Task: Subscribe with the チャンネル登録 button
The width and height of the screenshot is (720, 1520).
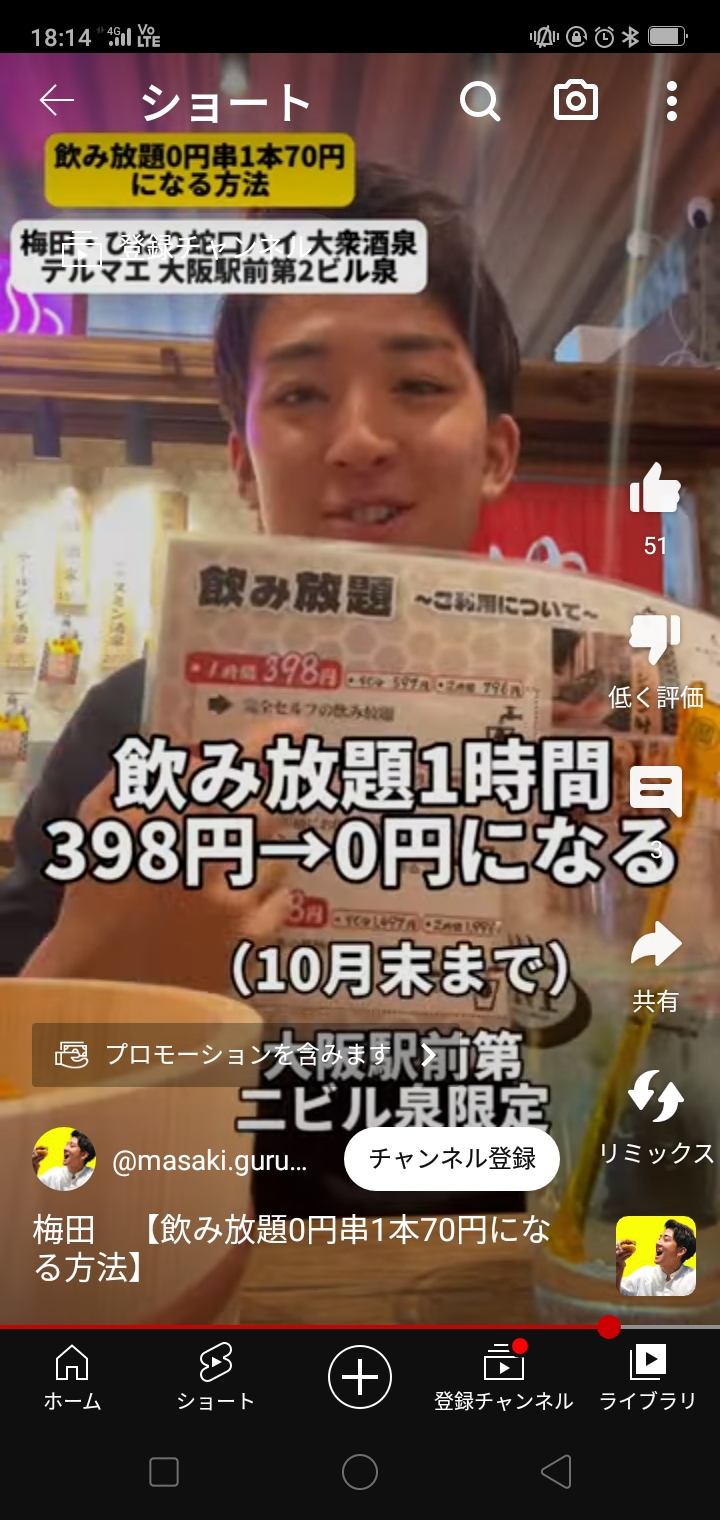Action: (x=452, y=1159)
